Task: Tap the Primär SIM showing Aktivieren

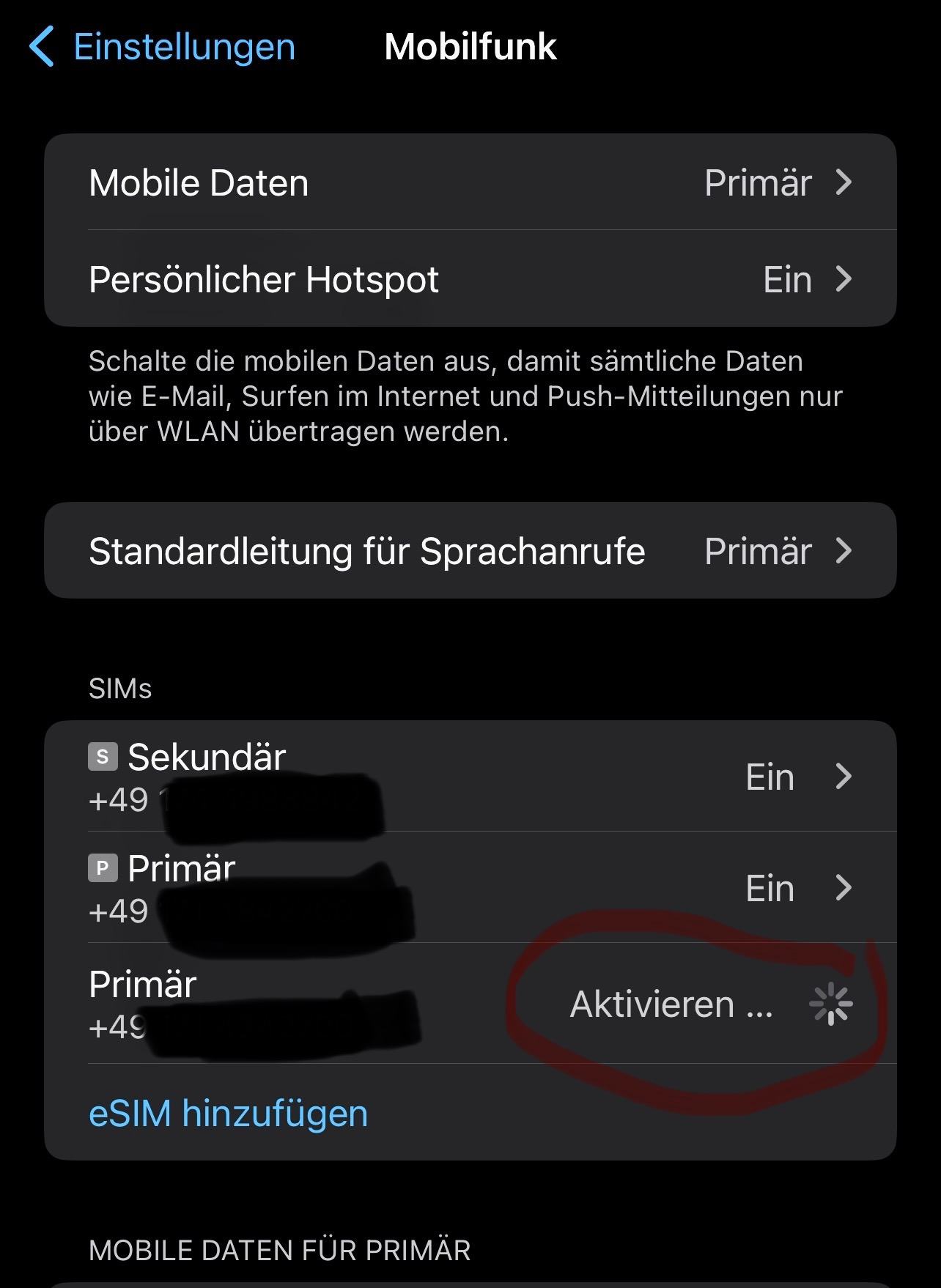Action: coord(471,1004)
